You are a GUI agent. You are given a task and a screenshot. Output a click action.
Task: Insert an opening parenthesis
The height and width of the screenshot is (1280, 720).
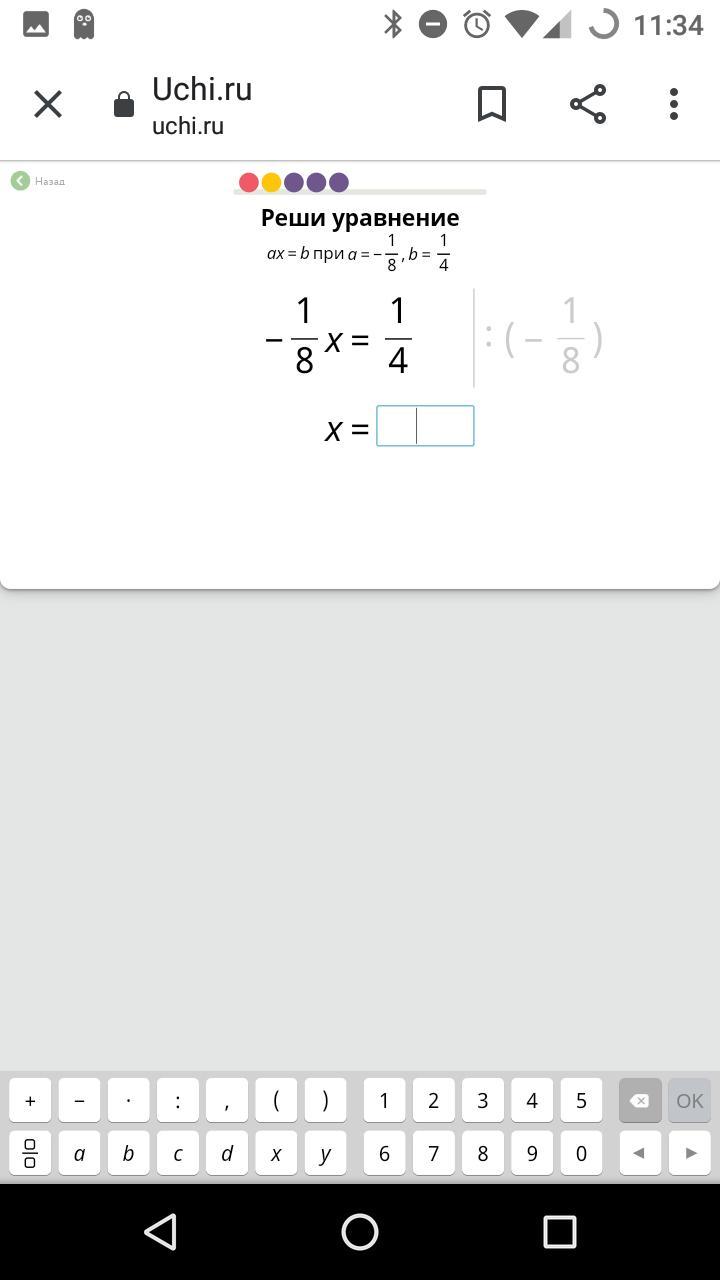(x=276, y=1101)
